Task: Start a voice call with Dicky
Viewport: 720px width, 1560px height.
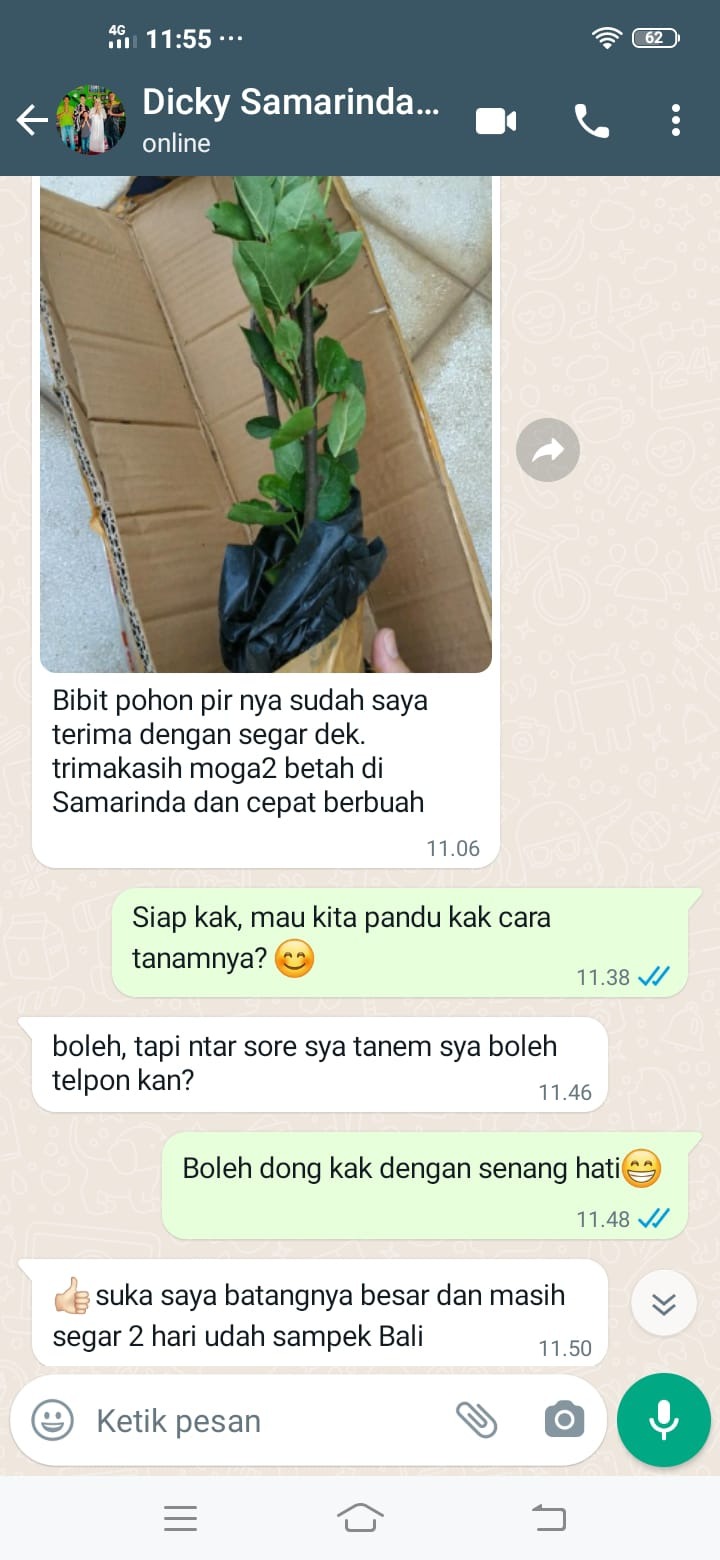Action: [x=591, y=121]
